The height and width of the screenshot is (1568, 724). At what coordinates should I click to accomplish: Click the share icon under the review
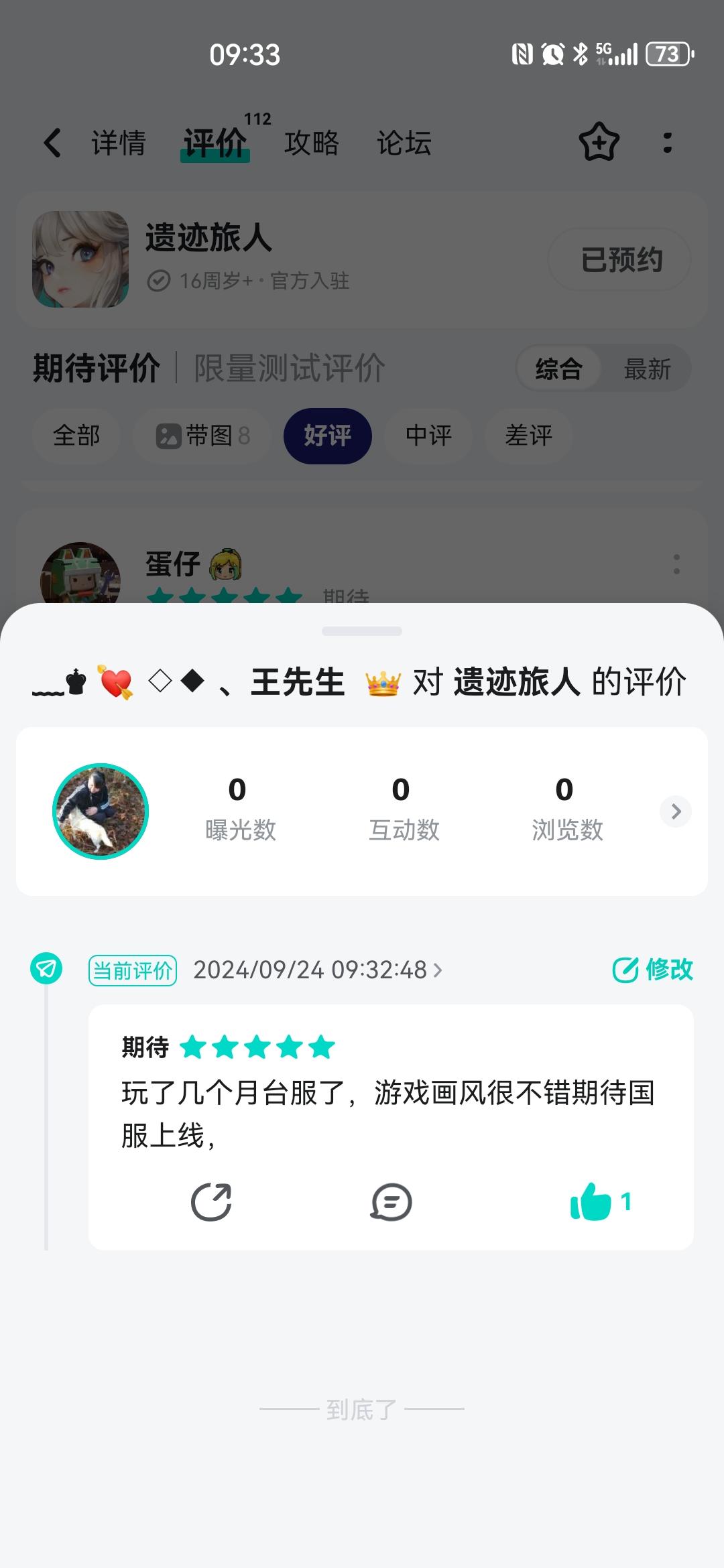[x=211, y=1201]
